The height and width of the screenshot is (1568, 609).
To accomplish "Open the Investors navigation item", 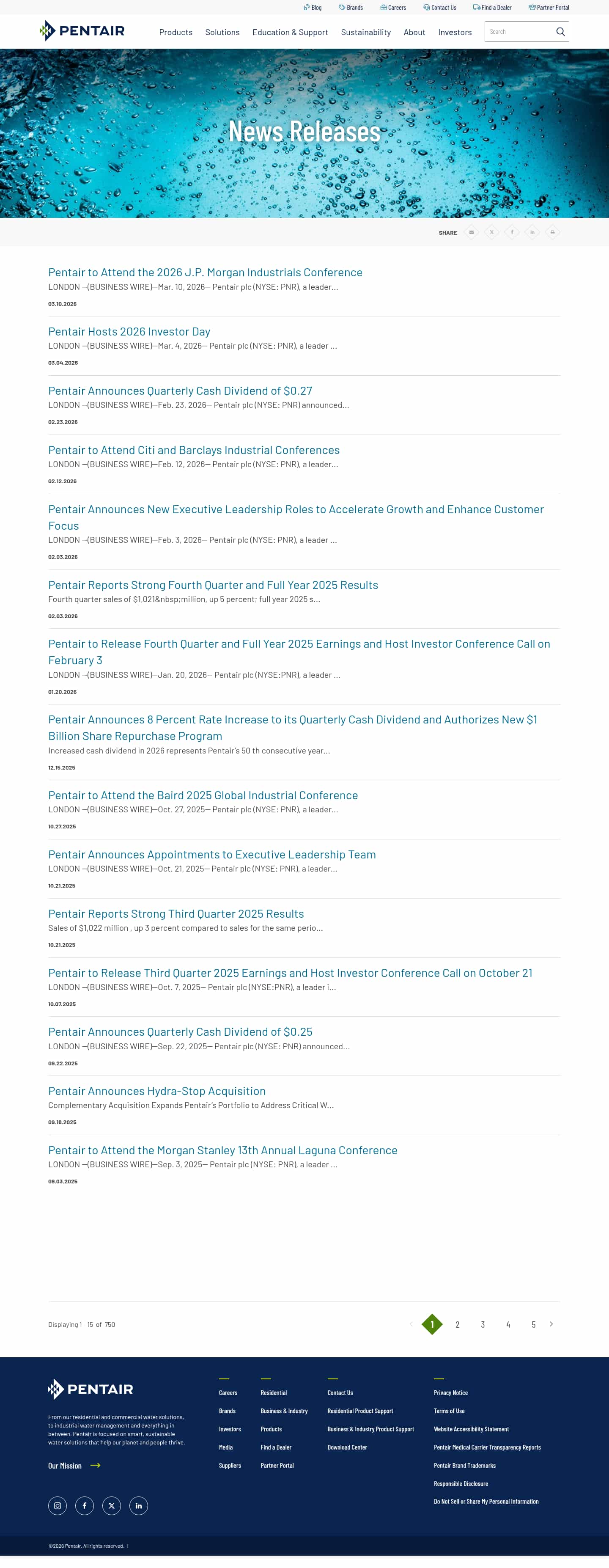I will tap(455, 32).
